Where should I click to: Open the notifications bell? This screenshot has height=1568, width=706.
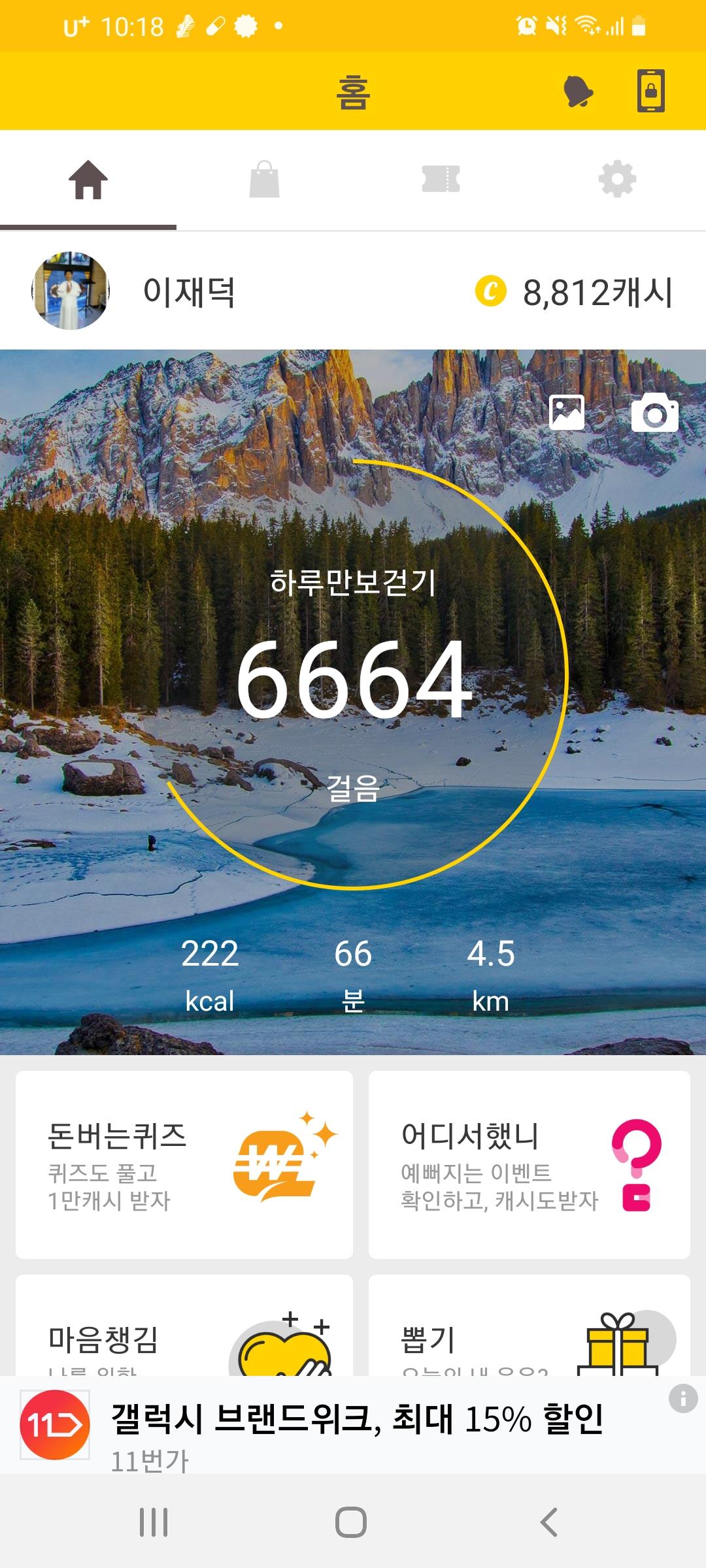click(578, 91)
